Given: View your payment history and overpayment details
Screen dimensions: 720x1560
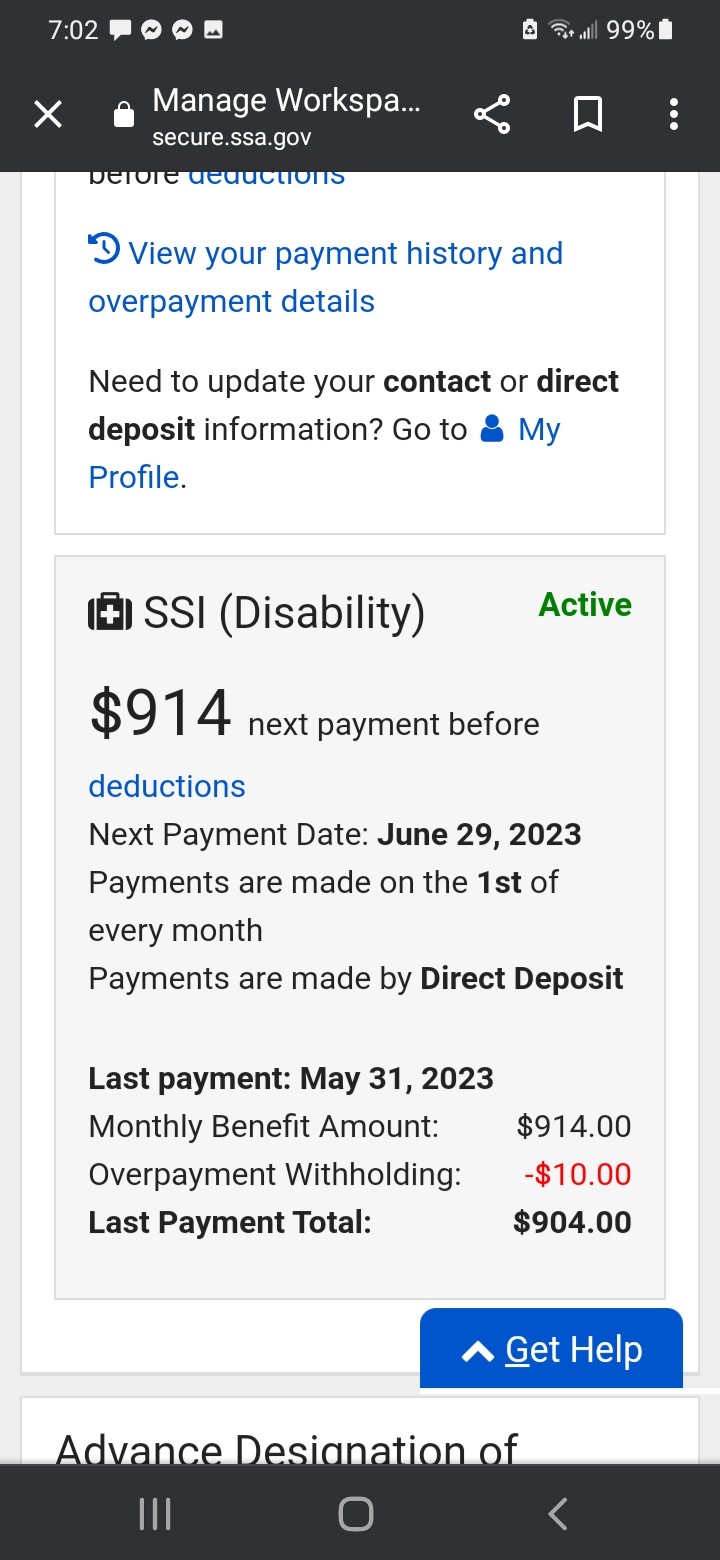Looking at the screenshot, I should click(x=326, y=277).
